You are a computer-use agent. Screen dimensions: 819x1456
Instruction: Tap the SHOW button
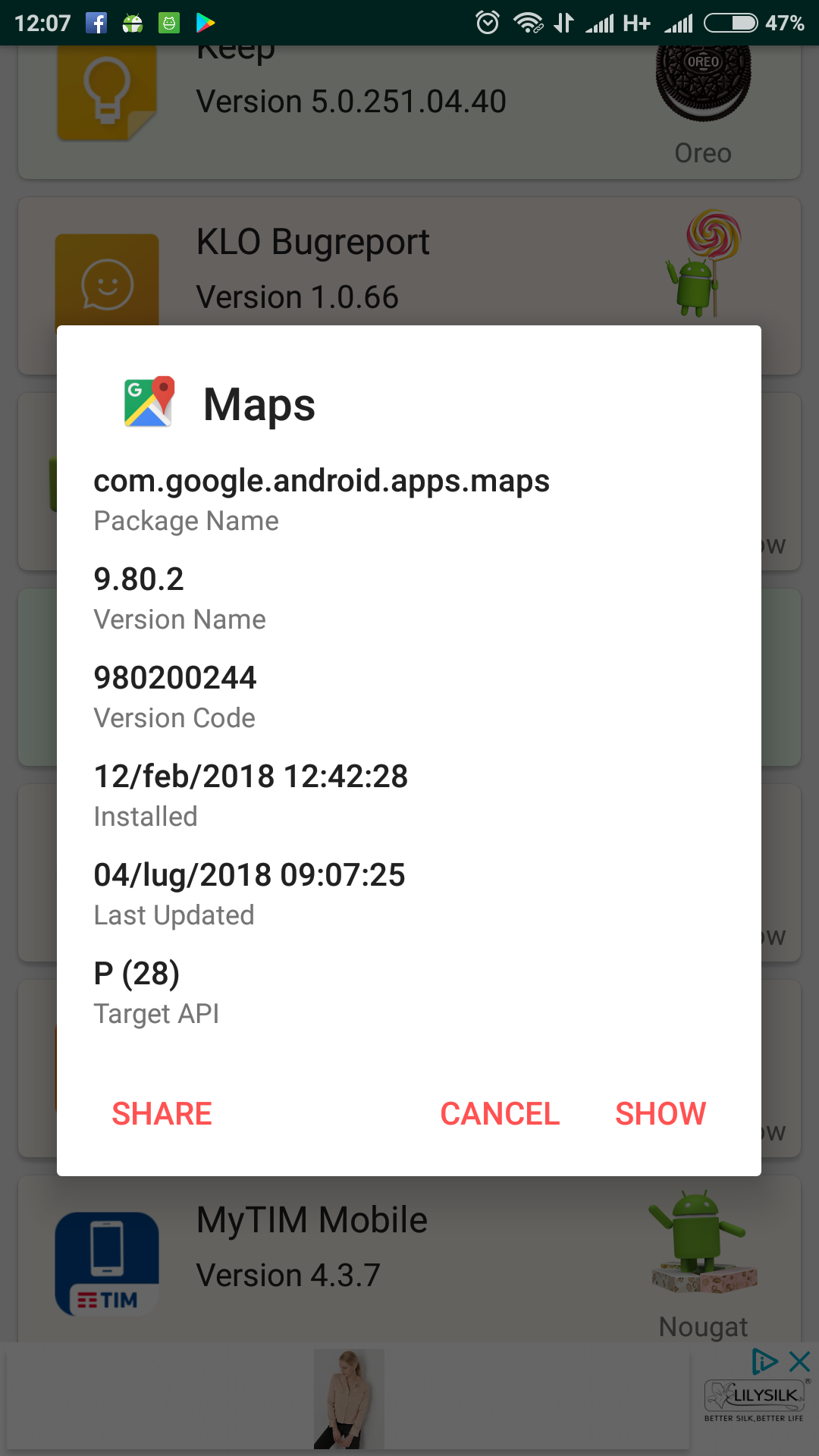661,1114
